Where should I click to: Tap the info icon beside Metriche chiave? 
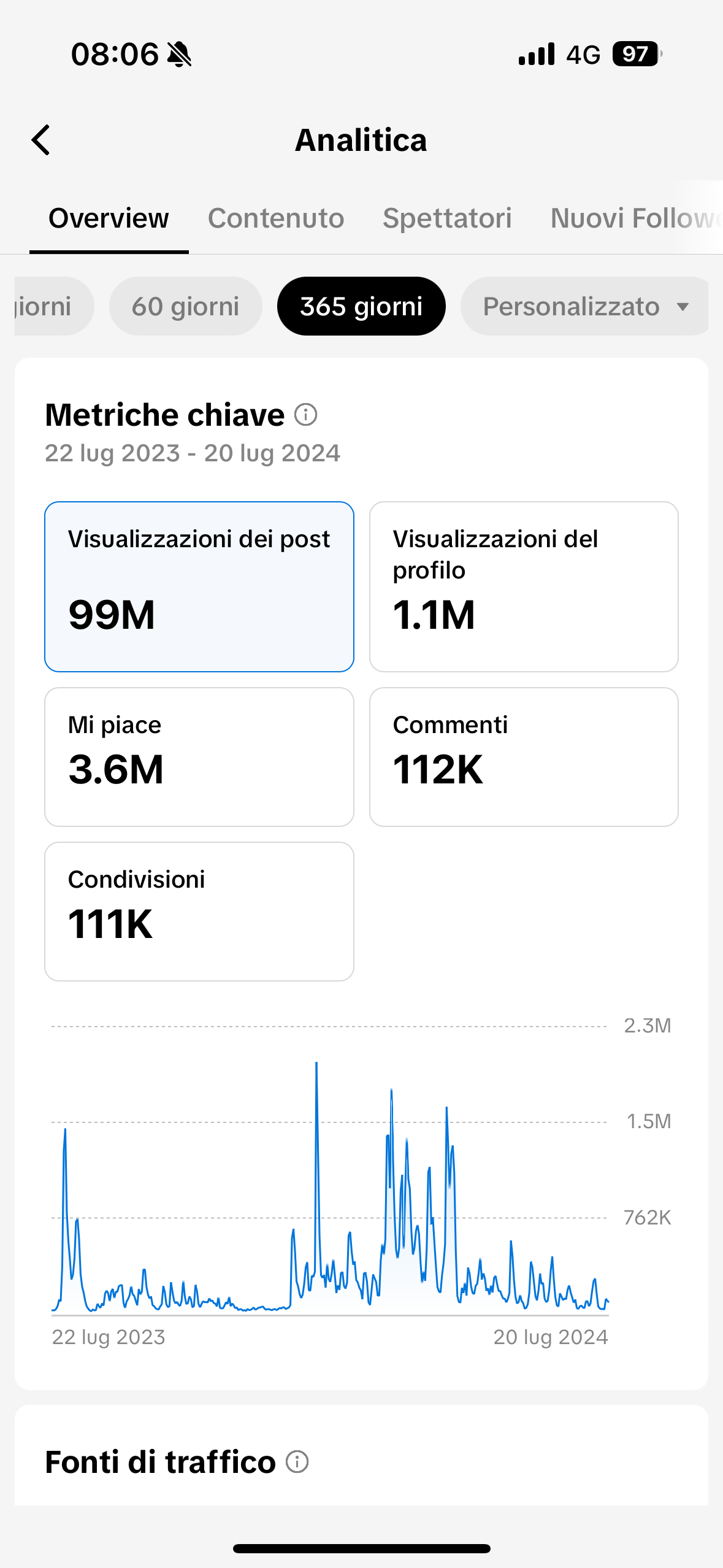(305, 415)
